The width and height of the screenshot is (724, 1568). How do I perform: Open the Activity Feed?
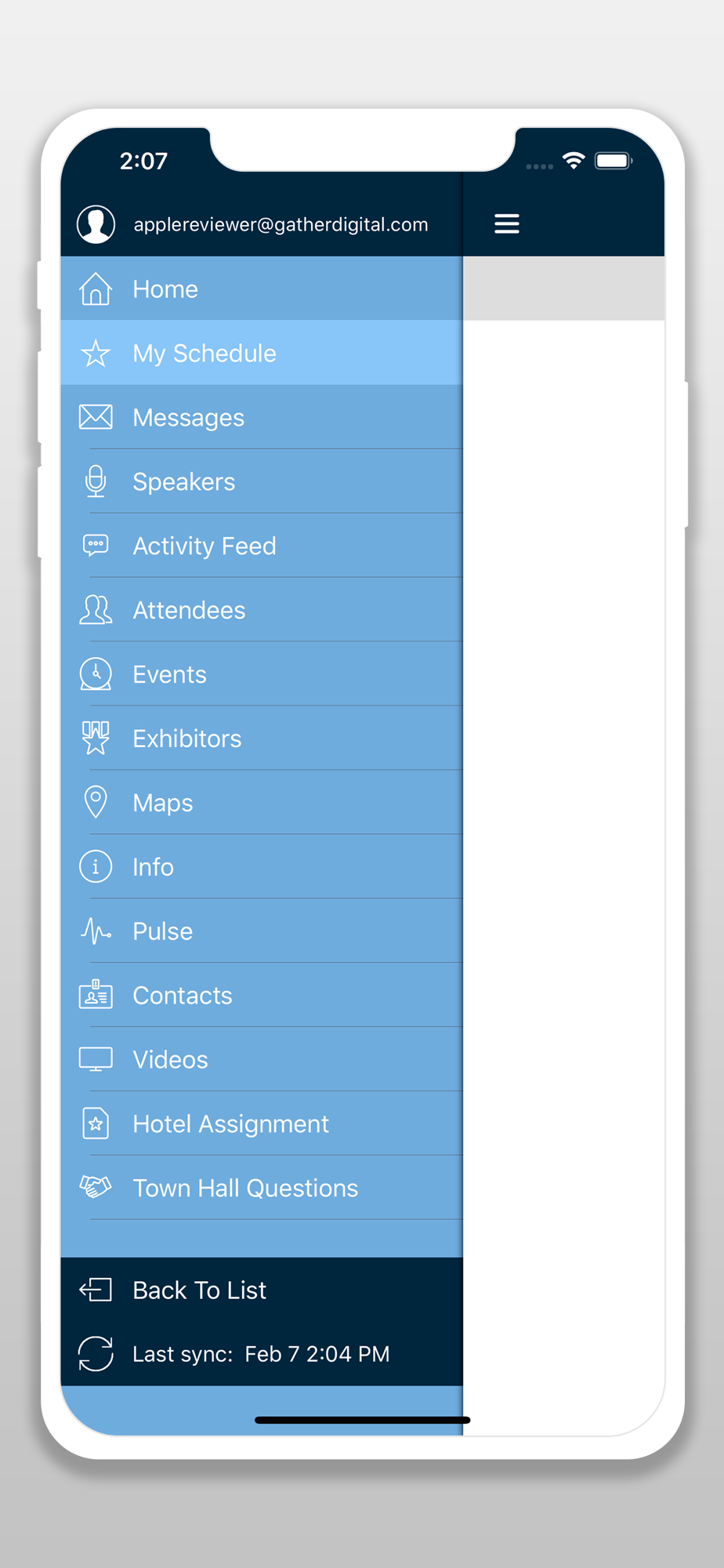(x=262, y=546)
